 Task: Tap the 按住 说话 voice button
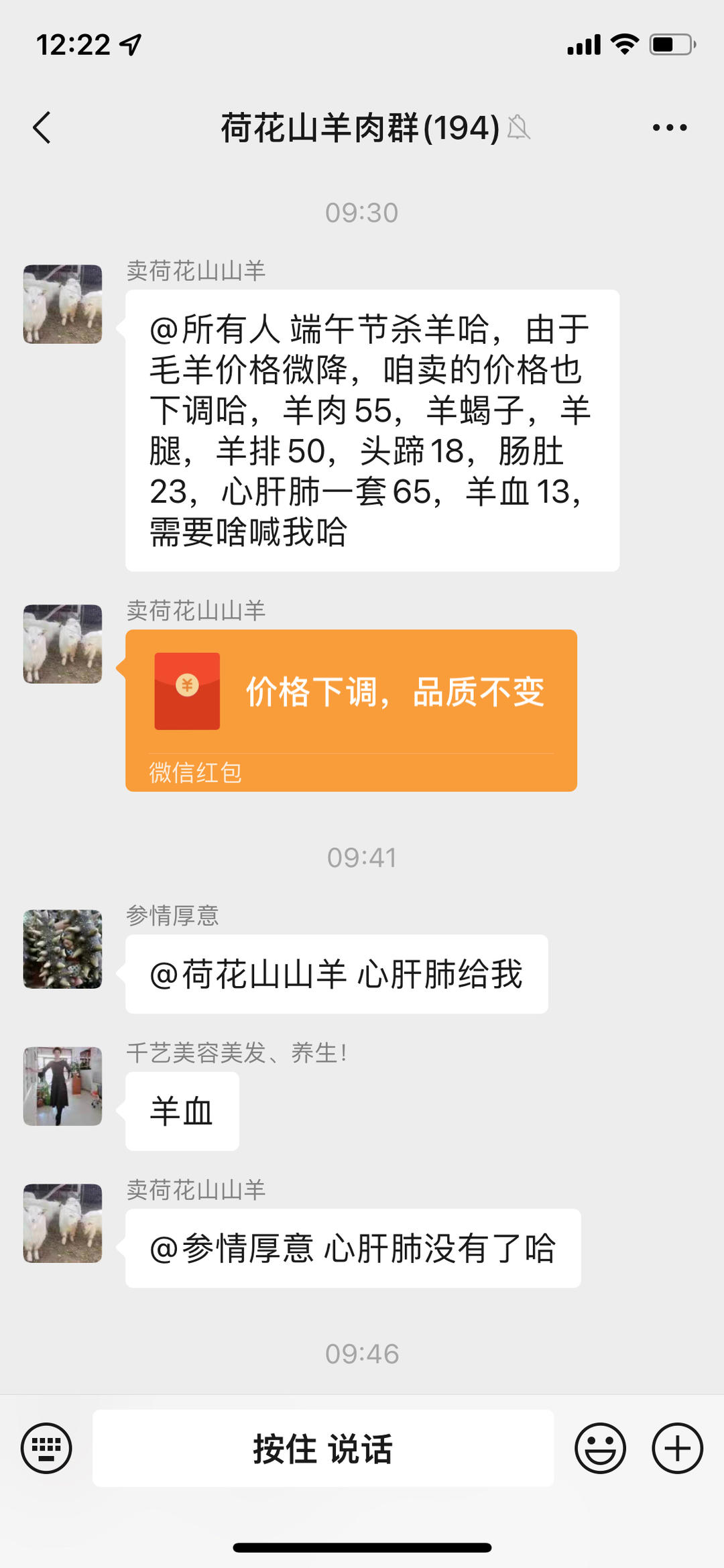322,1448
